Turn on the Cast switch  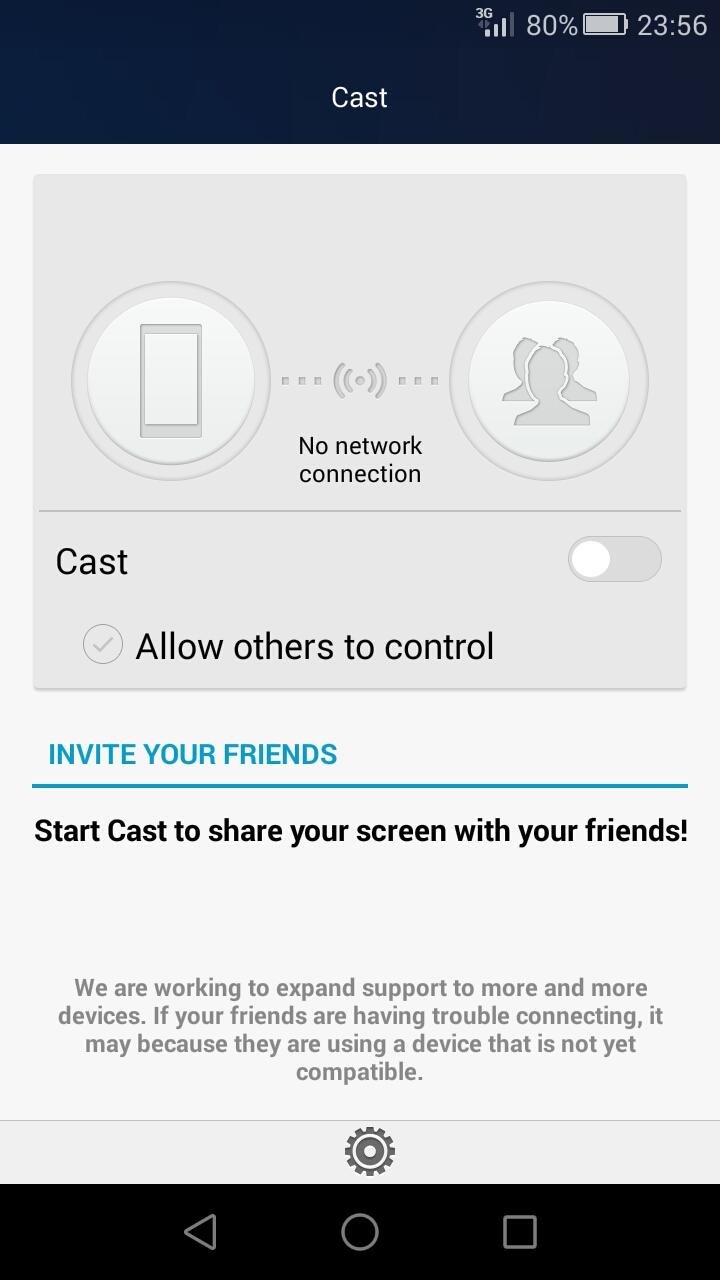click(x=614, y=560)
